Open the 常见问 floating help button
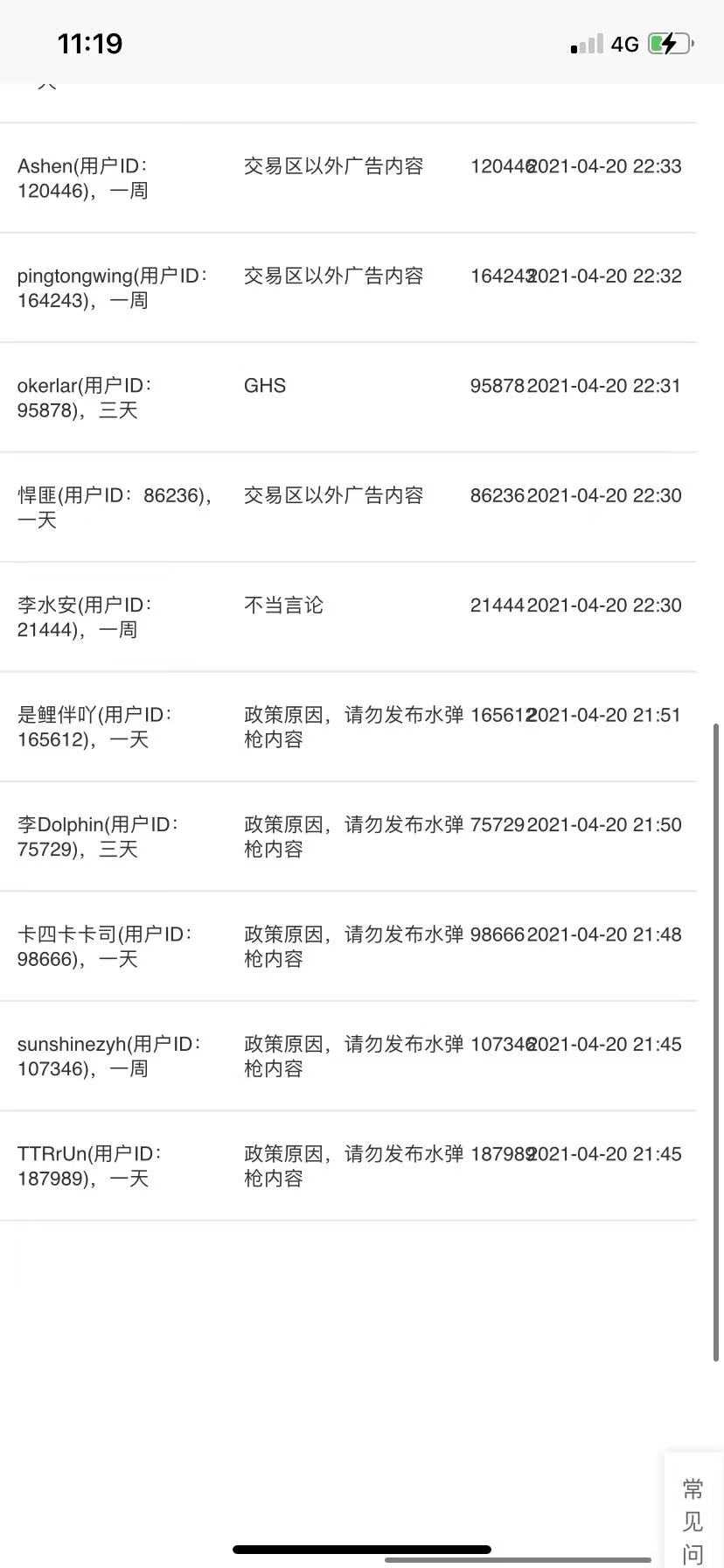The width and height of the screenshot is (724, 1568). (693, 1512)
